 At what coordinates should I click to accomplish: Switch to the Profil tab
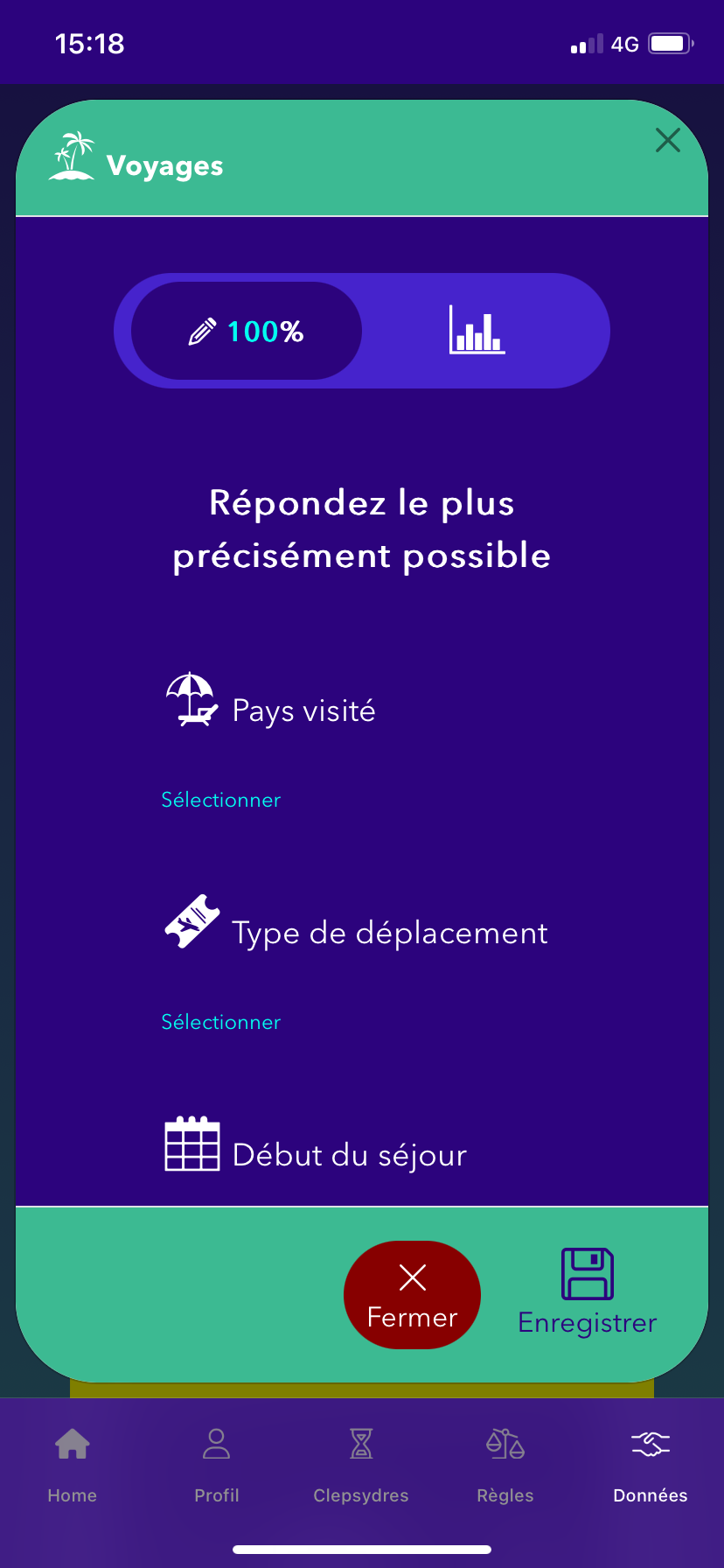pos(217,1465)
